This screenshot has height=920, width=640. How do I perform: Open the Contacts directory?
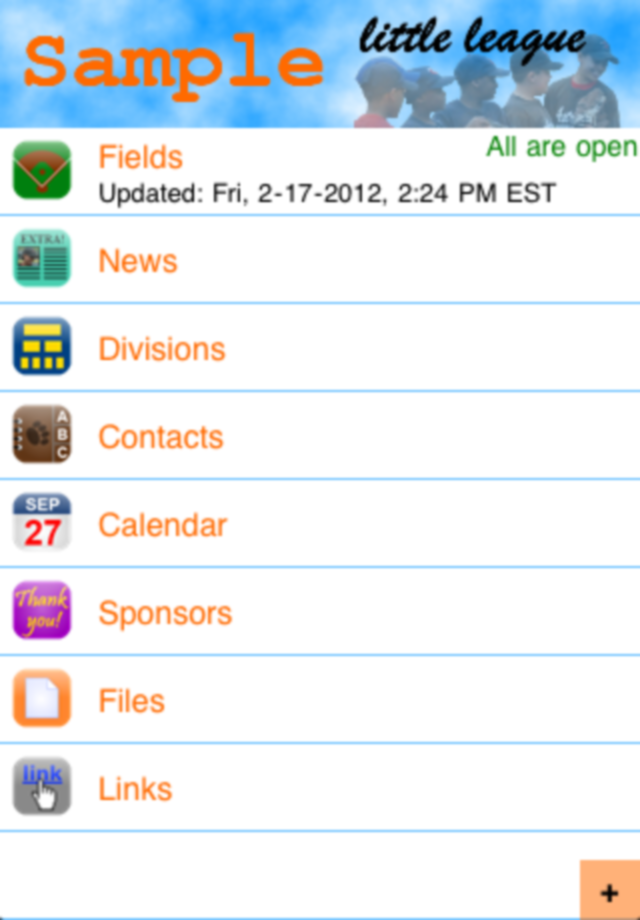[x=320, y=436]
